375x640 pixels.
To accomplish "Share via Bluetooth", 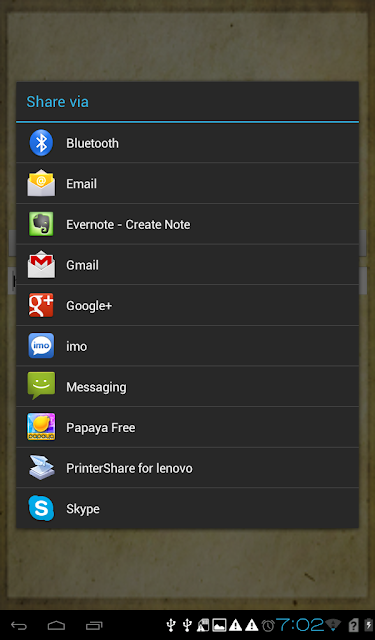I will point(187,143).
